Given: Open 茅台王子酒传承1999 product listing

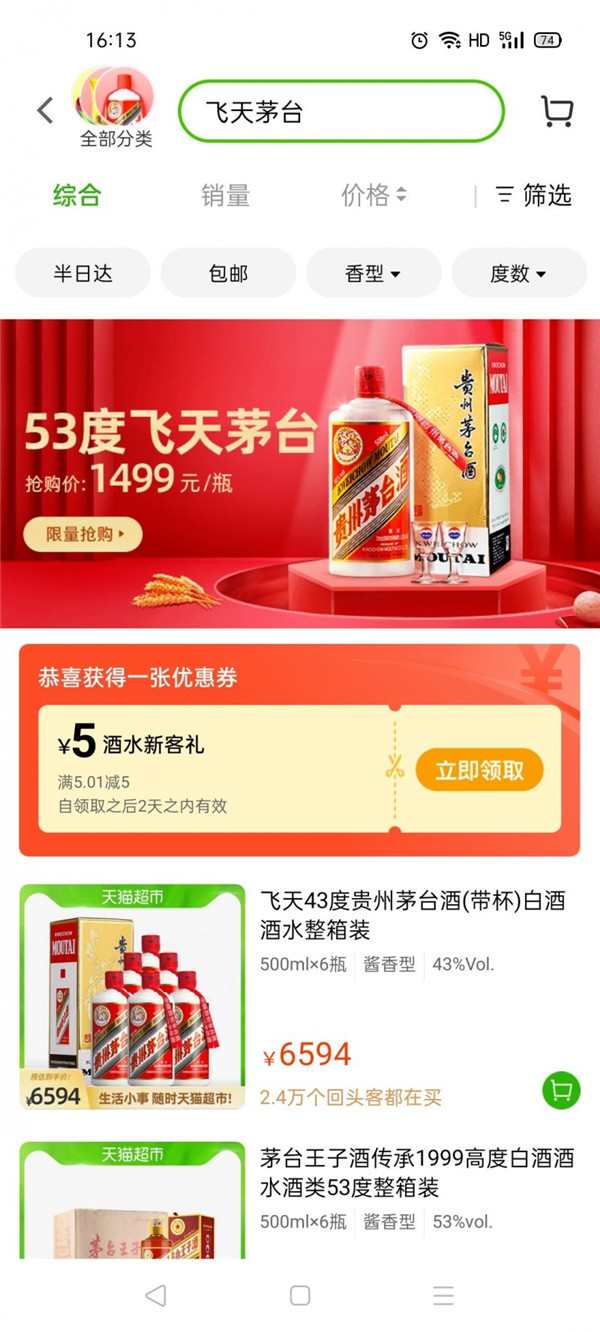Looking at the screenshot, I should point(416,1173).
